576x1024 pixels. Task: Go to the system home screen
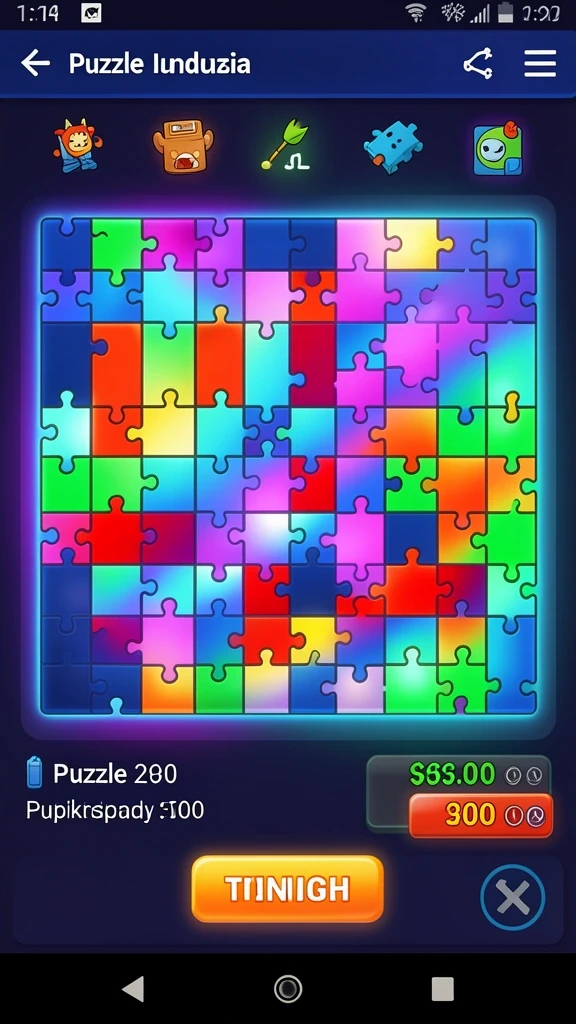point(288,989)
